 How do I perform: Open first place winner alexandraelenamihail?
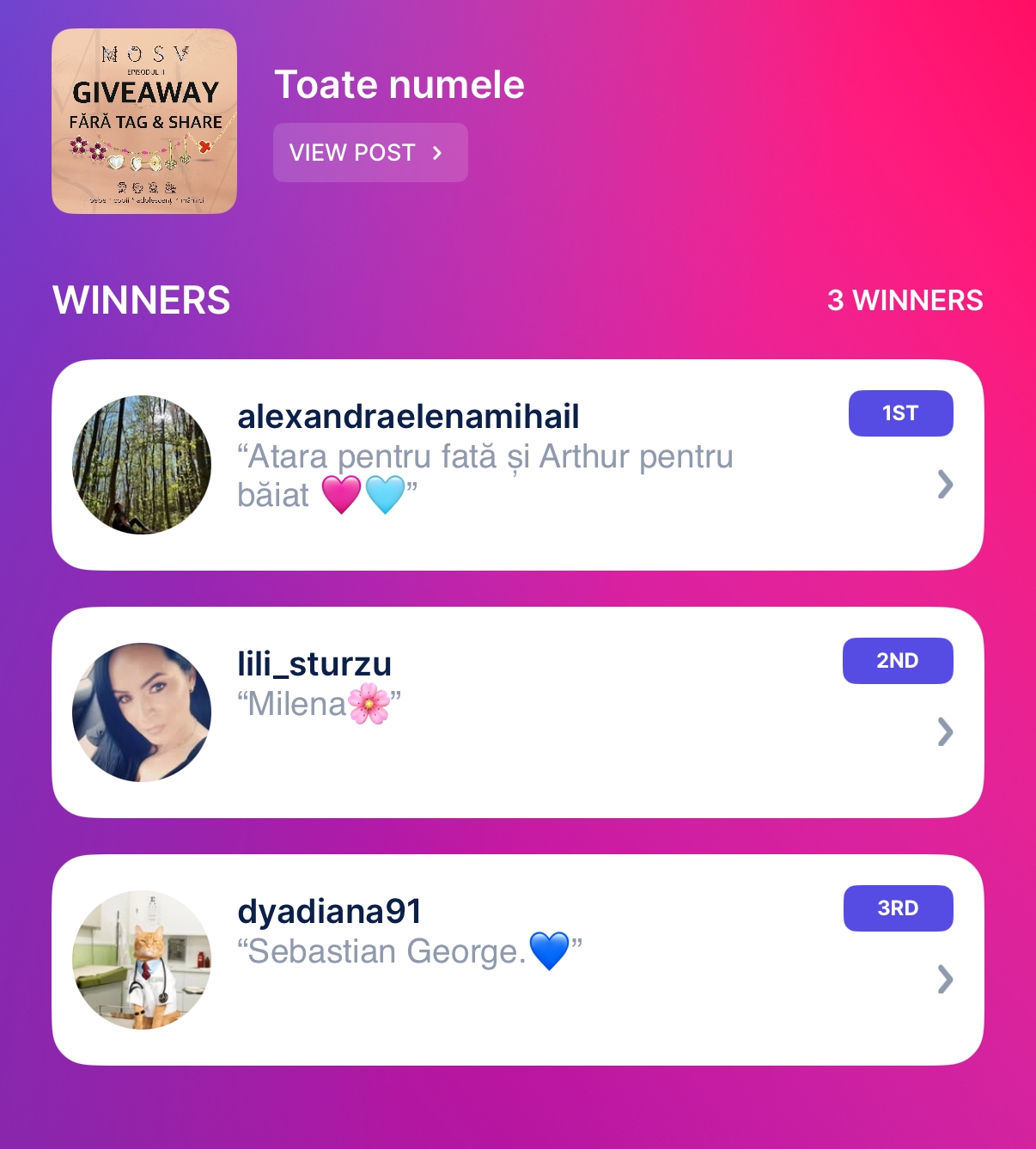click(517, 465)
